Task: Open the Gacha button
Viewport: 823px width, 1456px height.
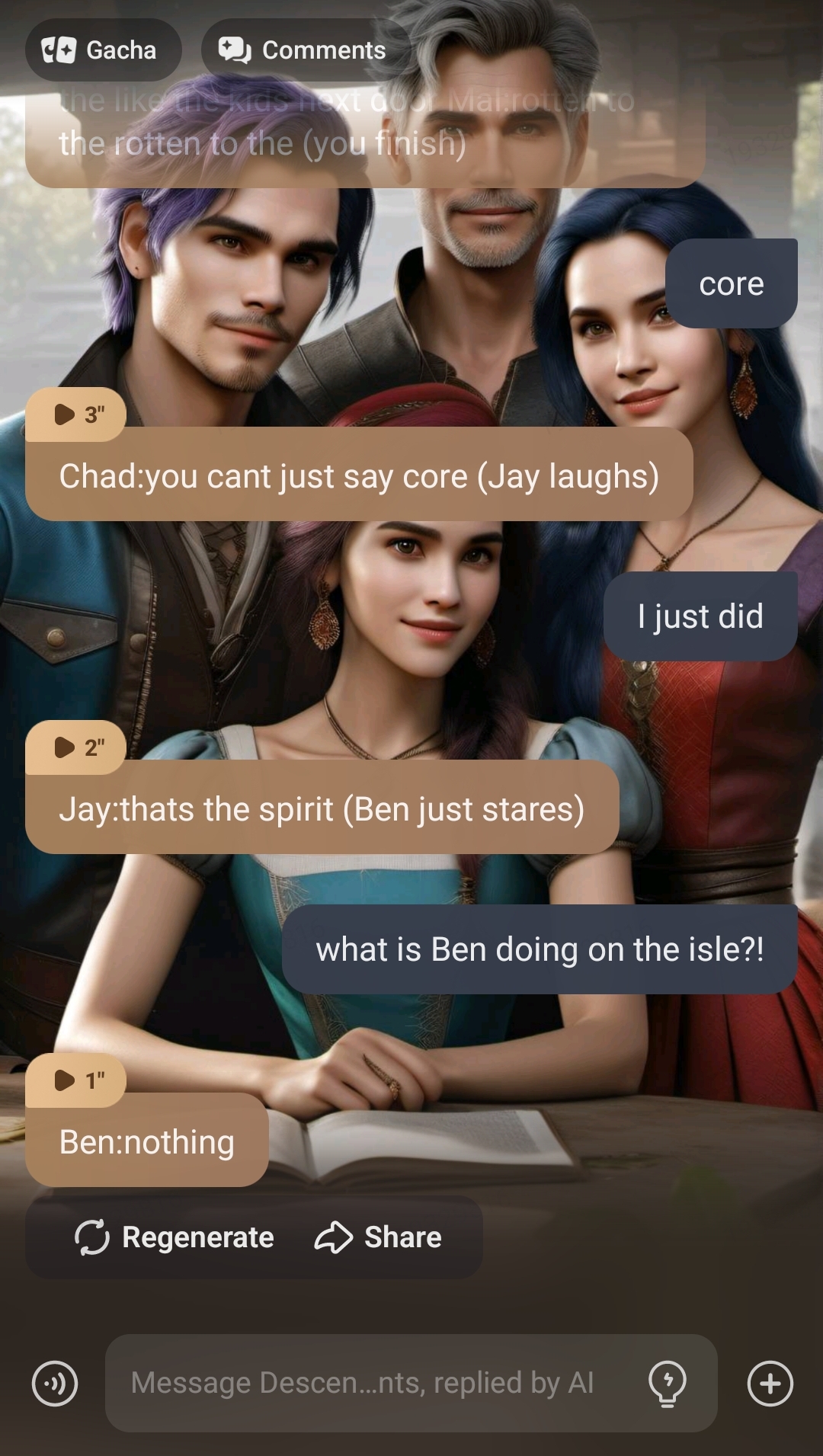Action: pyautogui.click(x=103, y=50)
